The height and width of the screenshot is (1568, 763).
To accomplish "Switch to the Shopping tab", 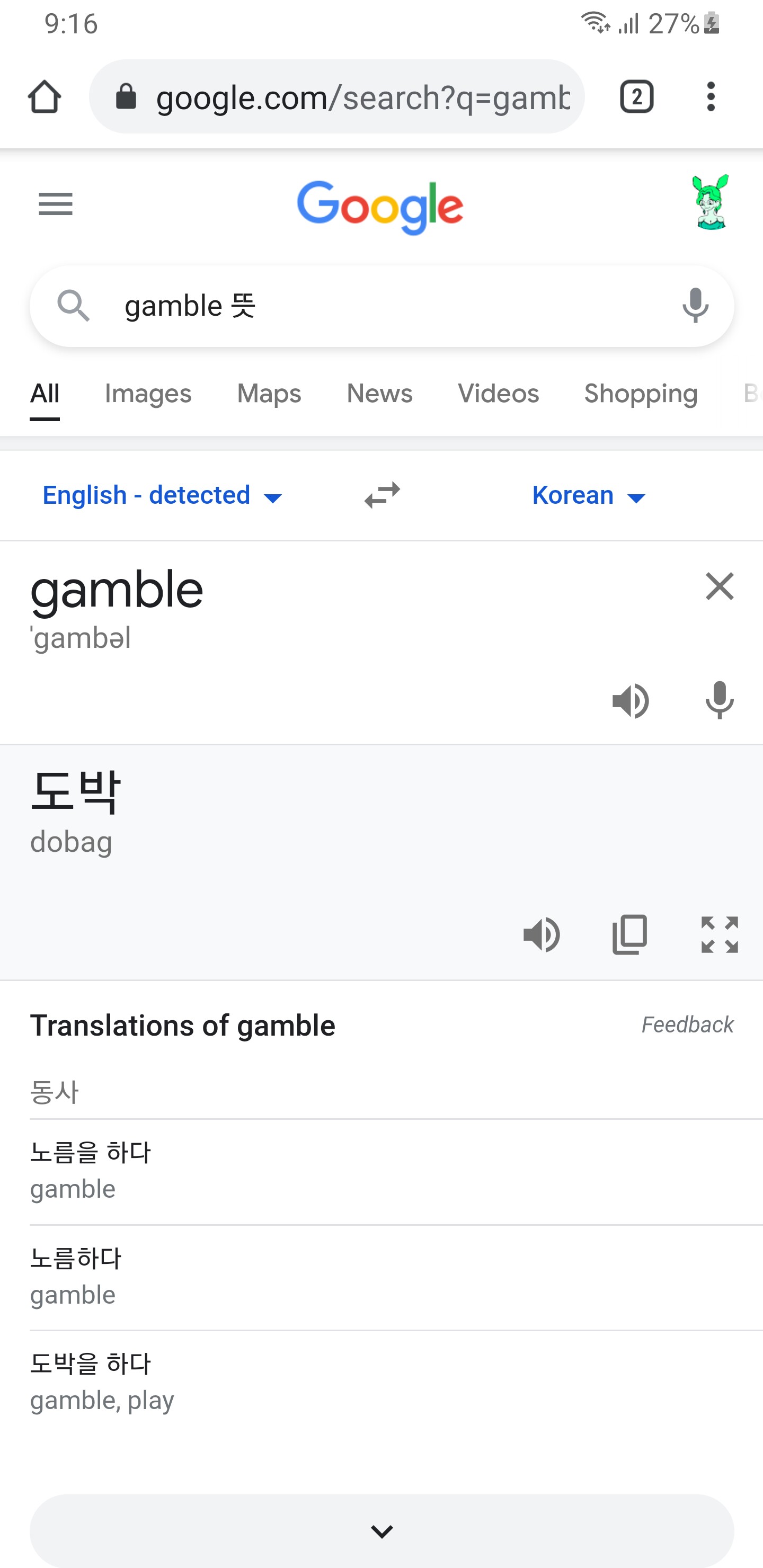I will point(641,394).
